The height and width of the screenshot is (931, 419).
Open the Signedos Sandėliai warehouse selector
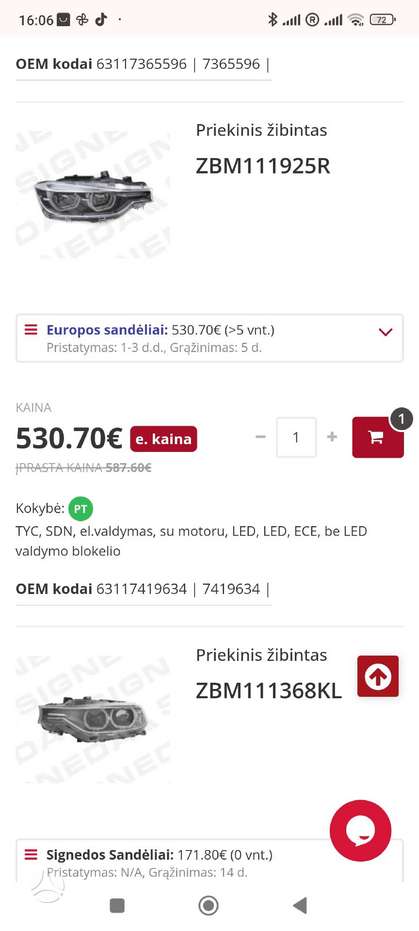tap(210, 861)
